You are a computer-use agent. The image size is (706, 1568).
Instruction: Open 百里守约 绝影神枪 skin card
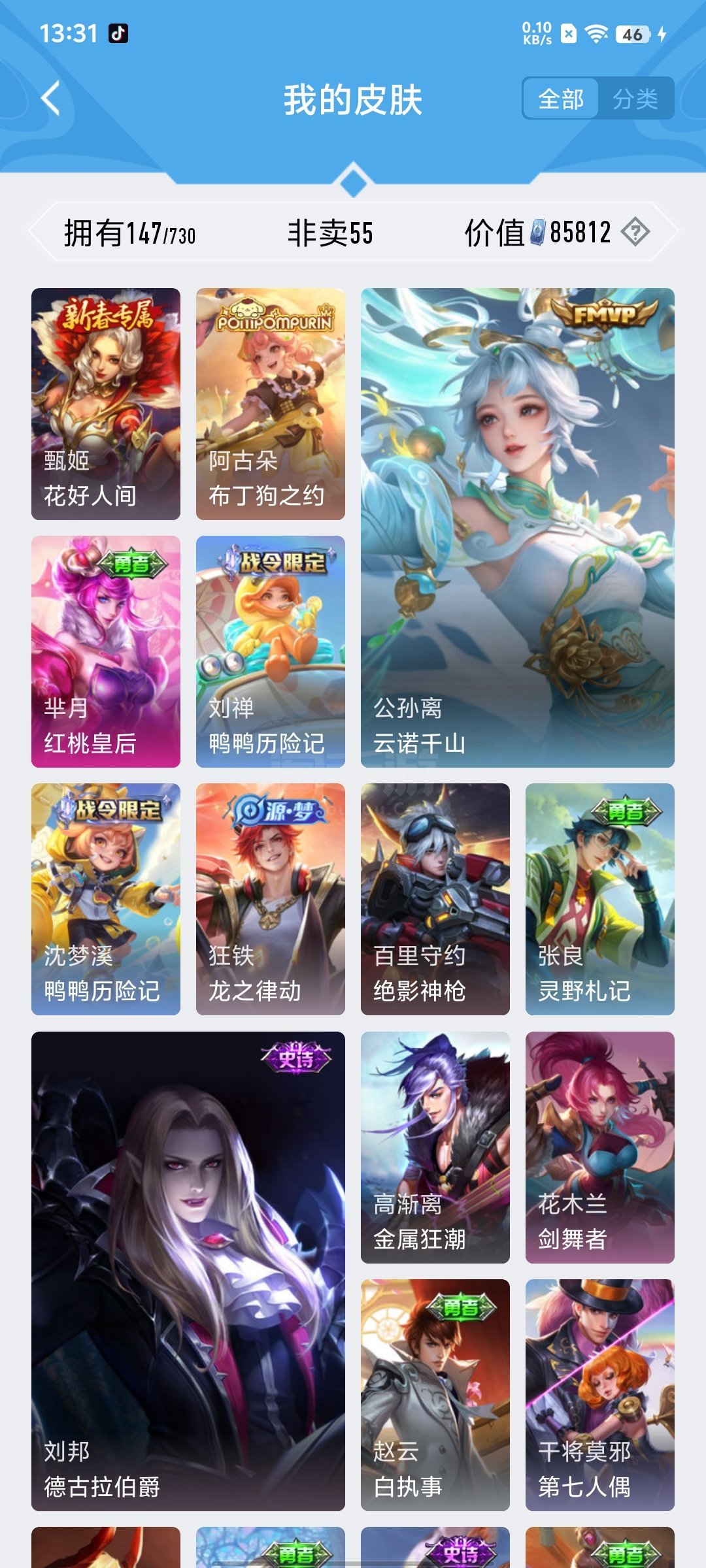click(x=435, y=899)
